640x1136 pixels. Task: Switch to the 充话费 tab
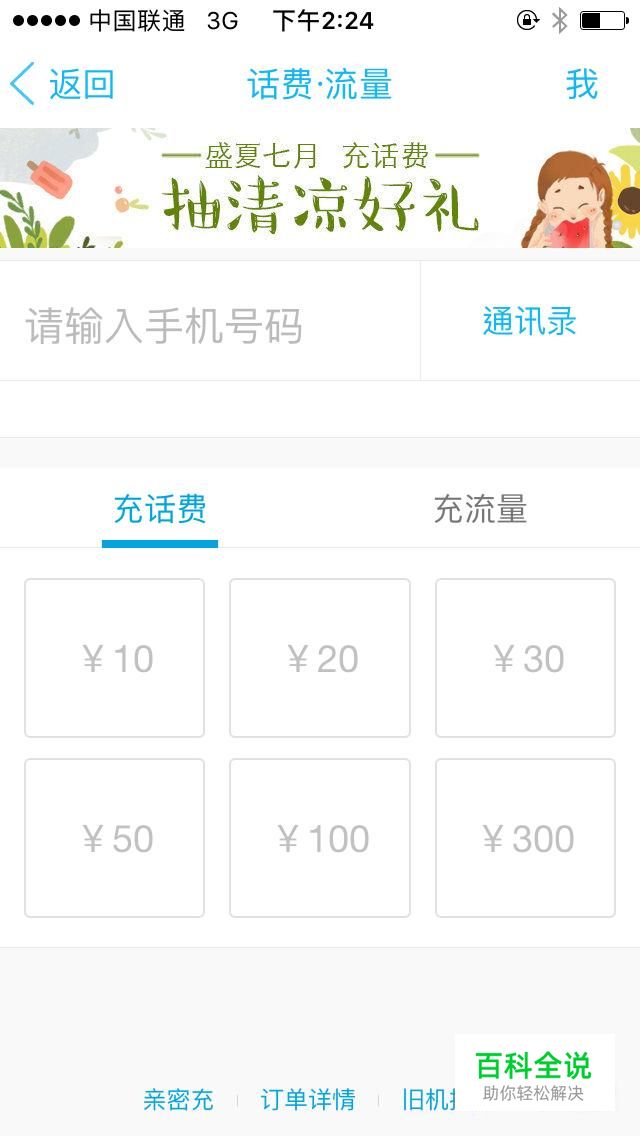click(x=160, y=509)
